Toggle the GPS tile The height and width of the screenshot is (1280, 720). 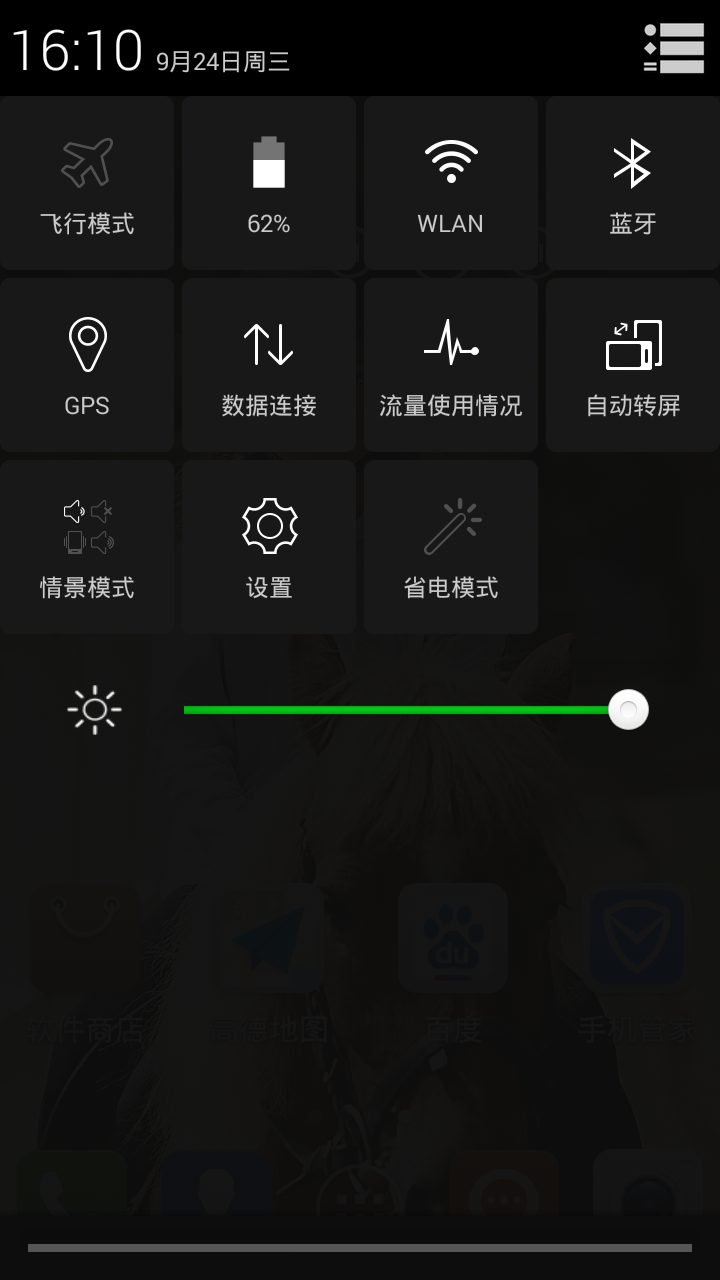tap(87, 365)
